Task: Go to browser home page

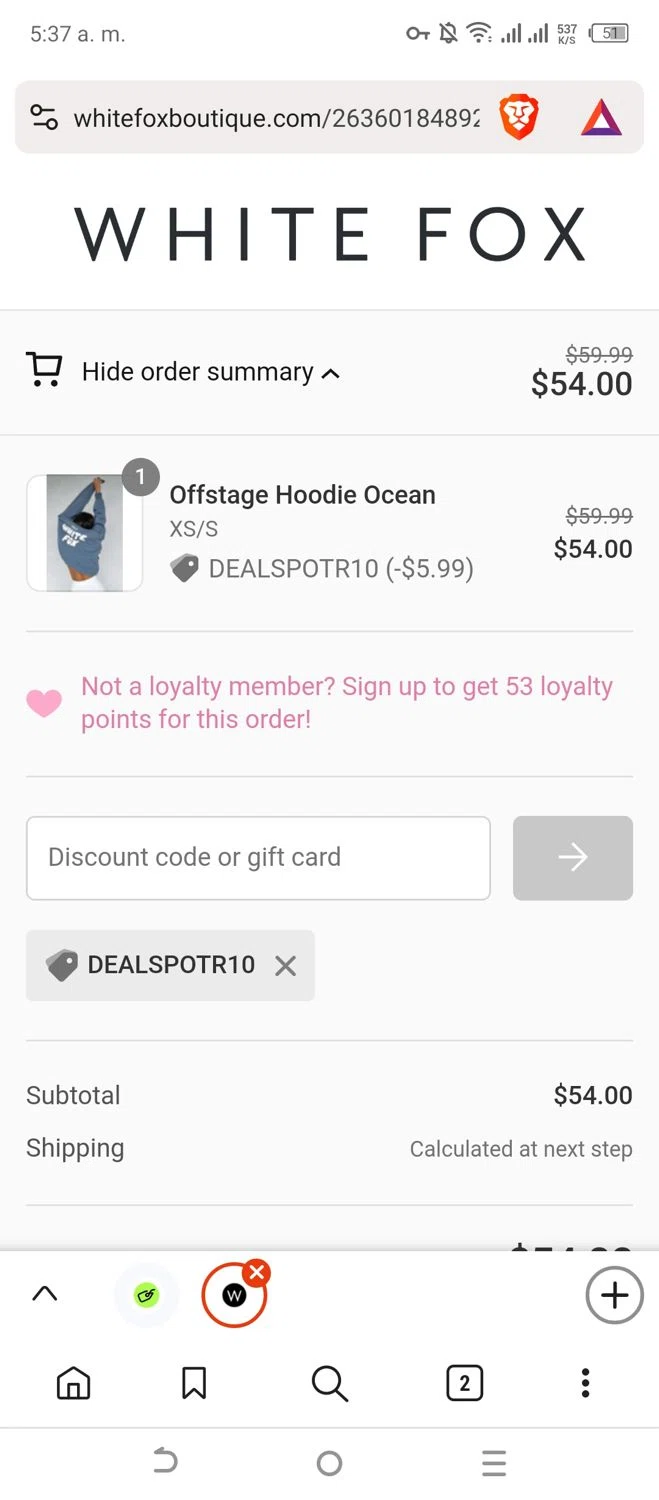Action: 74,1383
